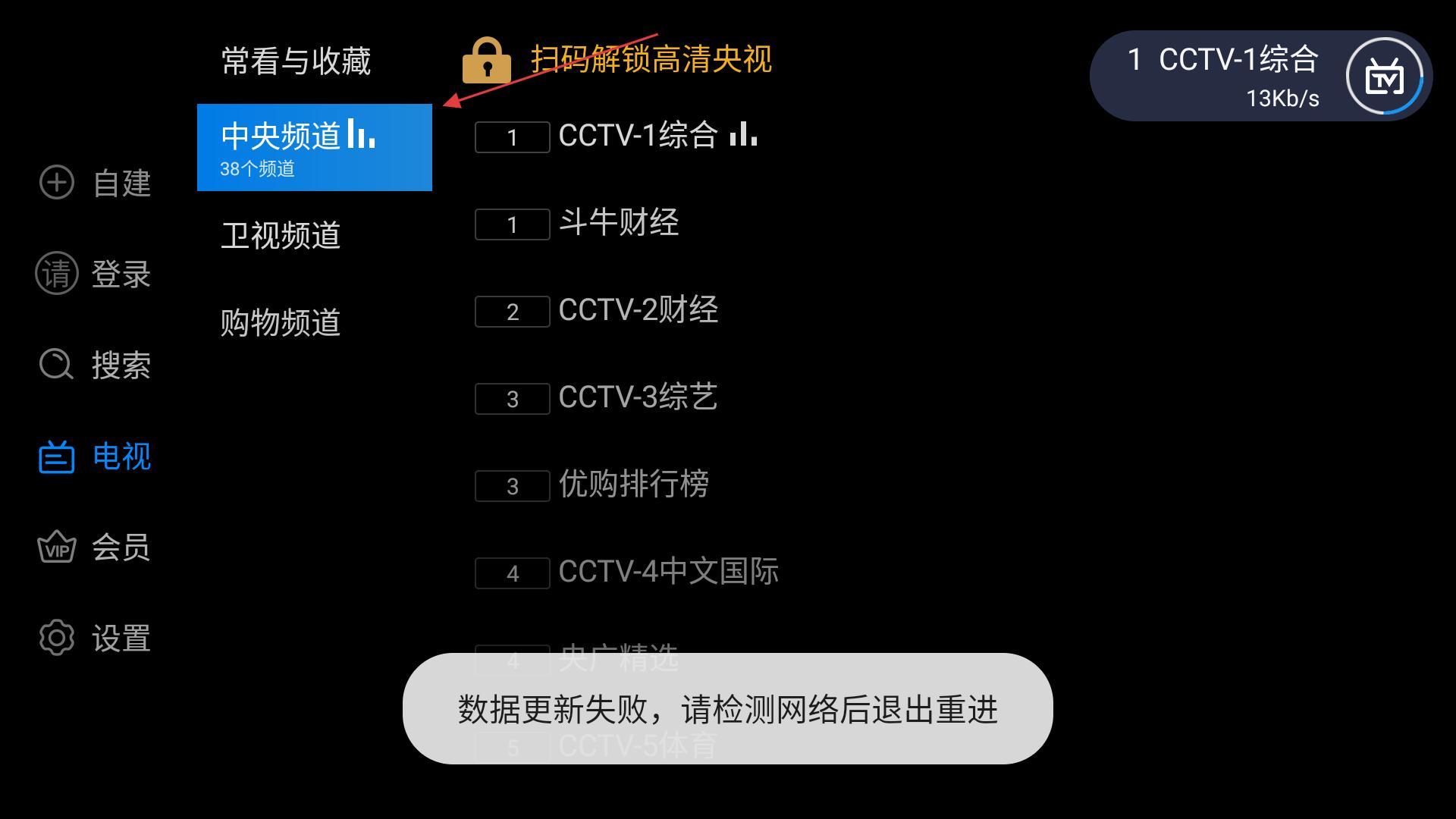Viewport: 1456px width, 819px height.
Task: Go to 登录 login
Action: coord(94,274)
